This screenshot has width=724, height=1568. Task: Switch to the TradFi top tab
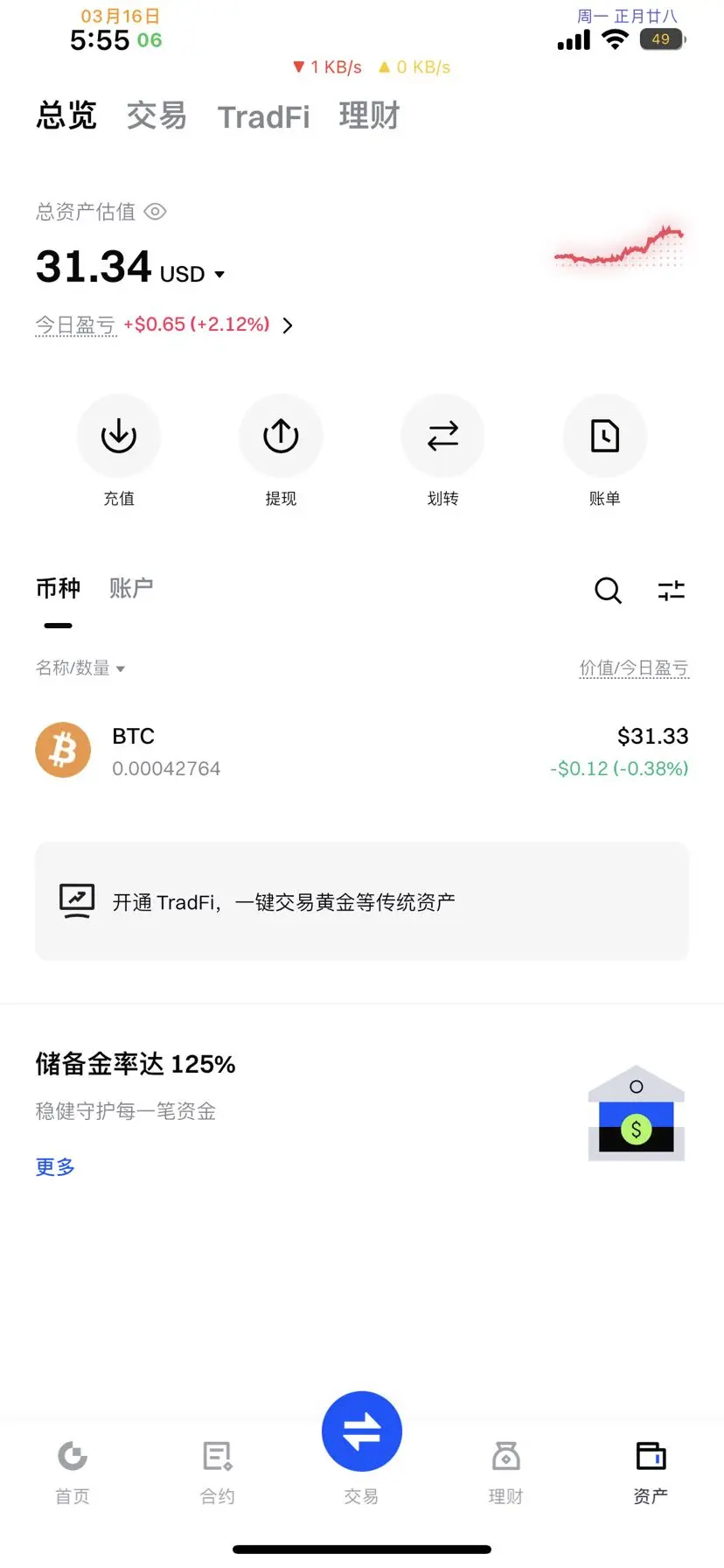pos(263,117)
